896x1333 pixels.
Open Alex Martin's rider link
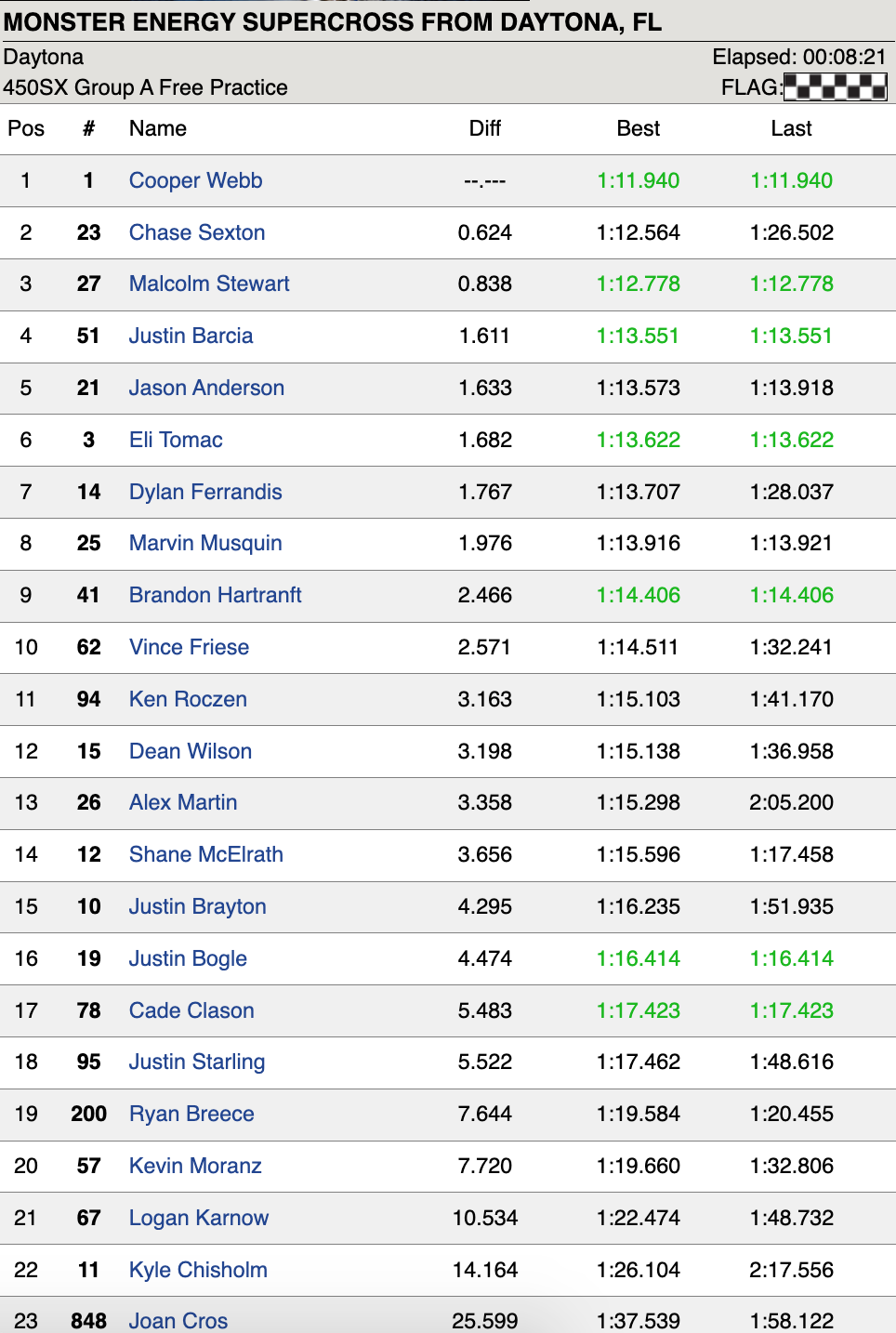point(183,802)
